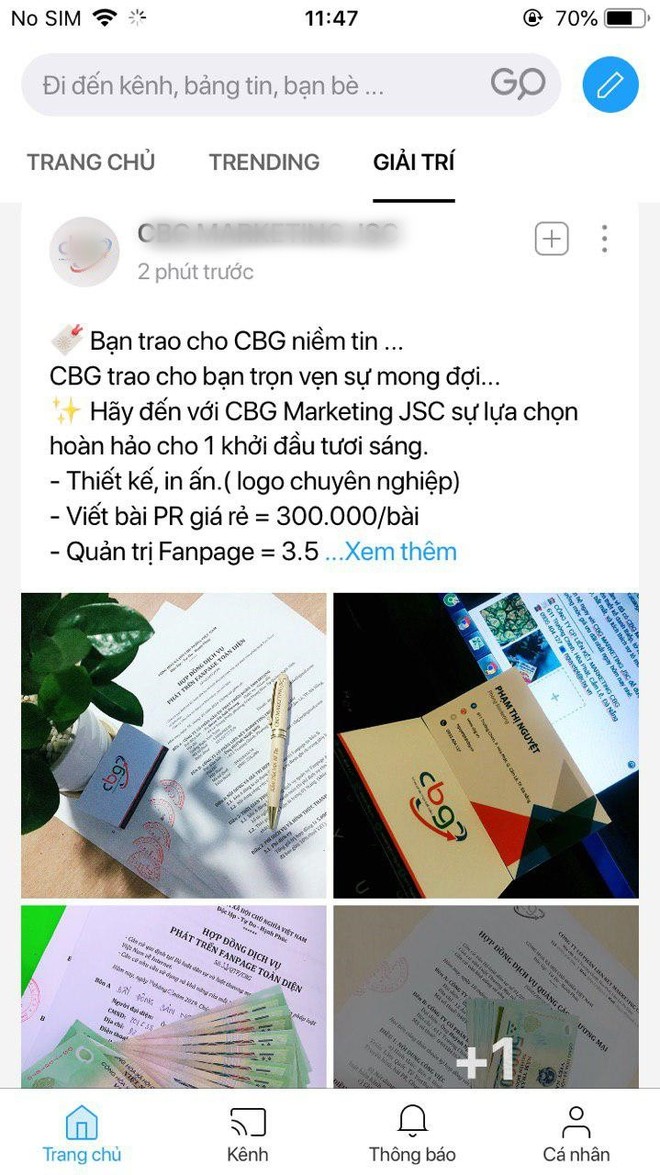660x1175 pixels.
Task: Select the GIẢI TRÍ tab
Action: coord(413,162)
